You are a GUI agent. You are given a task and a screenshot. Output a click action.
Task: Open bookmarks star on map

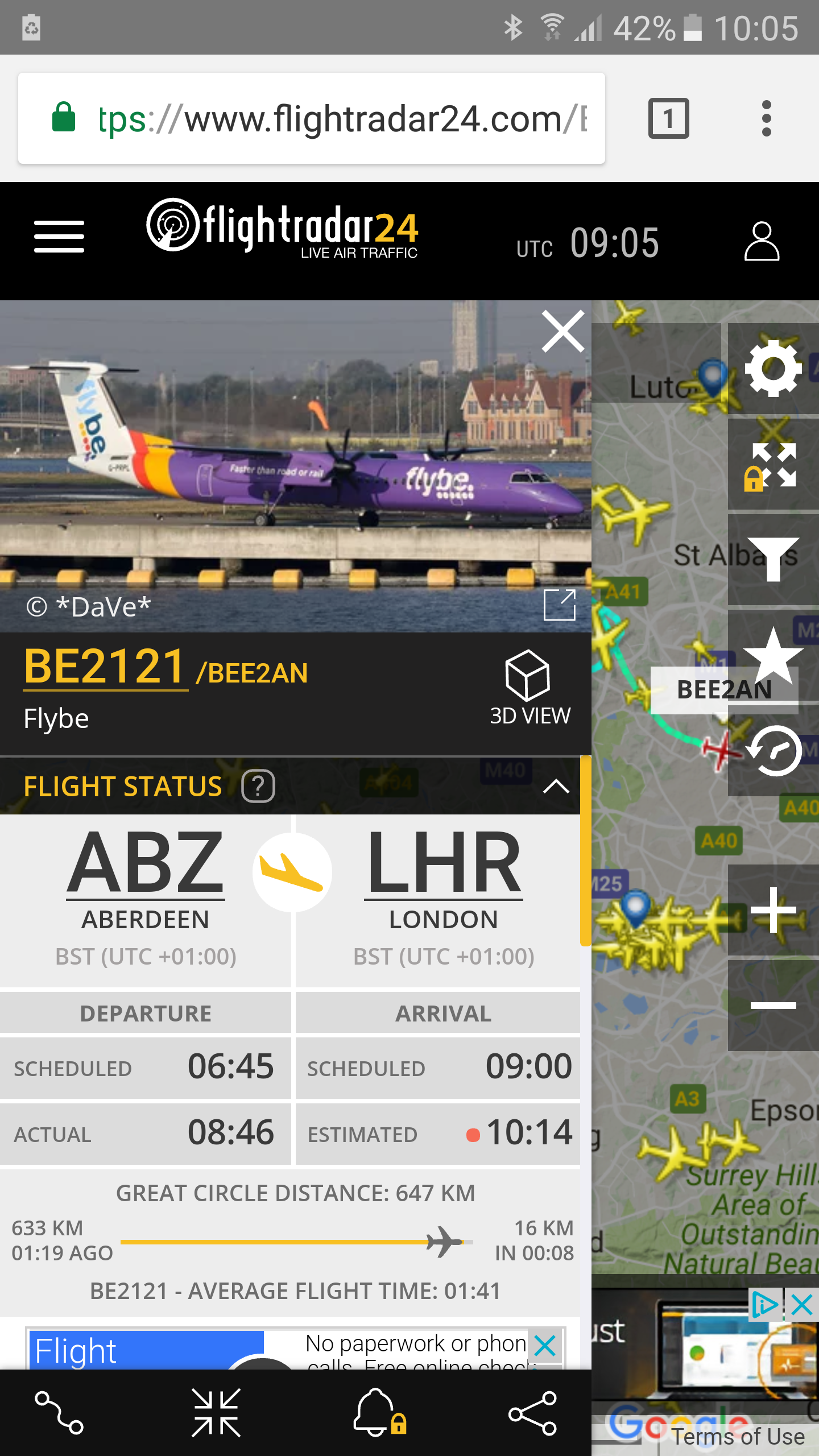point(773,654)
